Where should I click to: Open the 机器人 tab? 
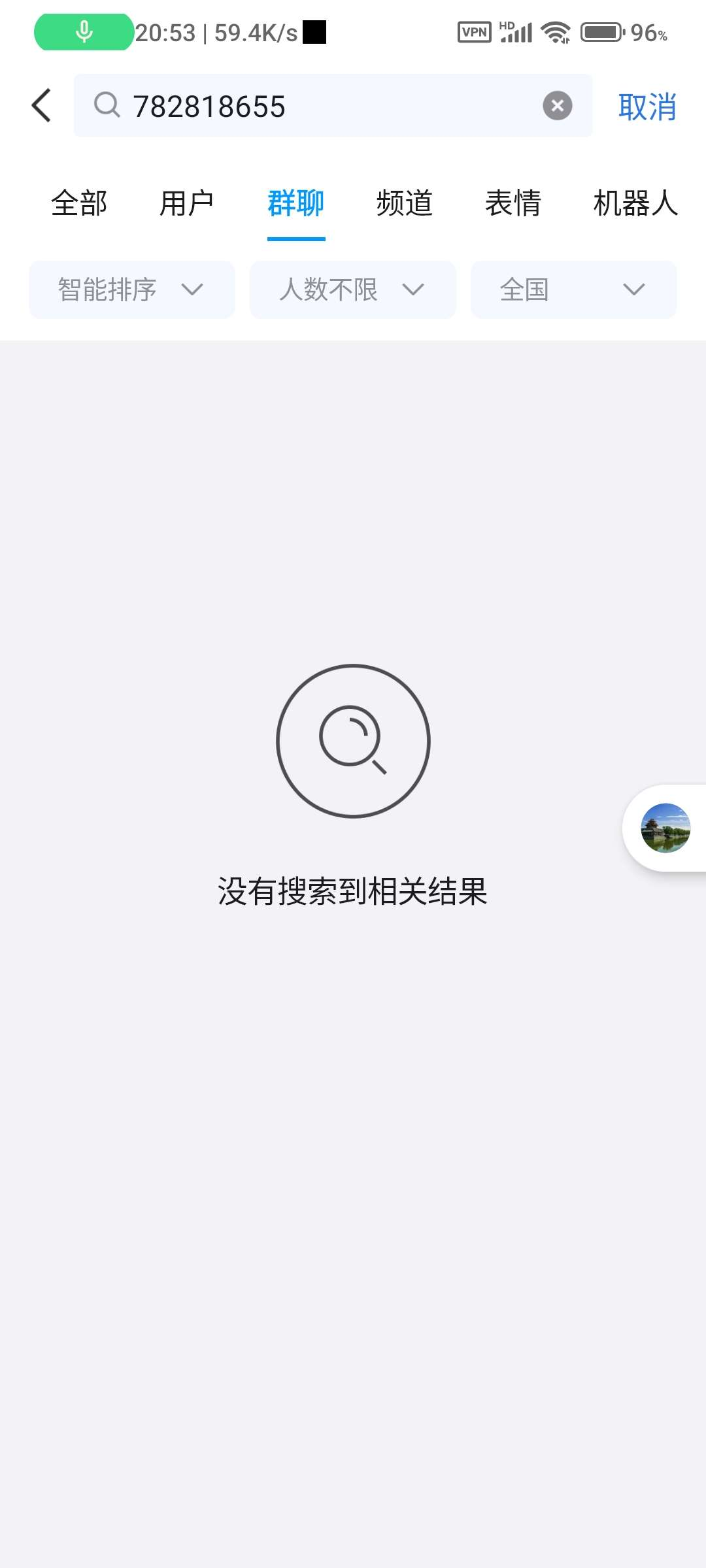(635, 203)
